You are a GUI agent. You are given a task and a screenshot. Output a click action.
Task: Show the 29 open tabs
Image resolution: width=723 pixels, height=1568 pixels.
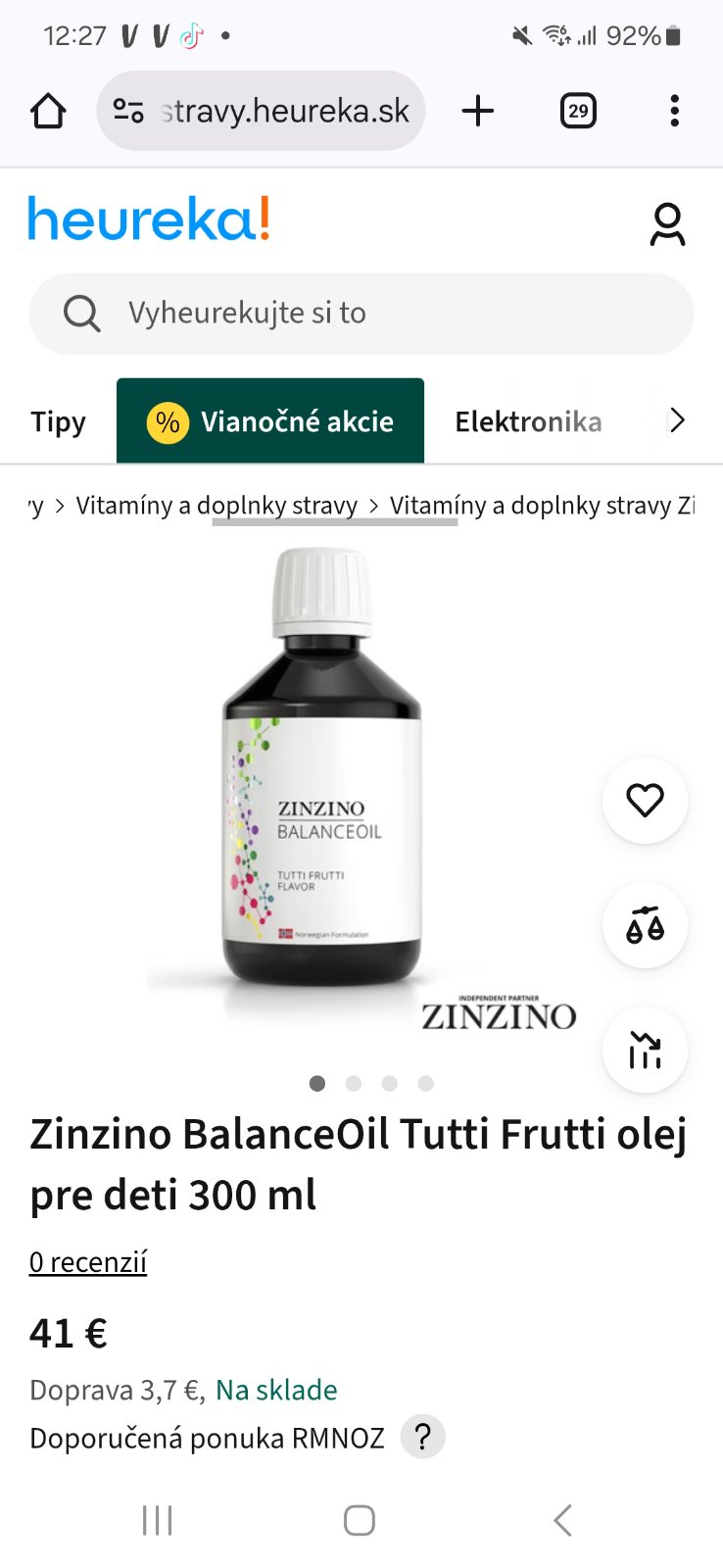tap(578, 111)
